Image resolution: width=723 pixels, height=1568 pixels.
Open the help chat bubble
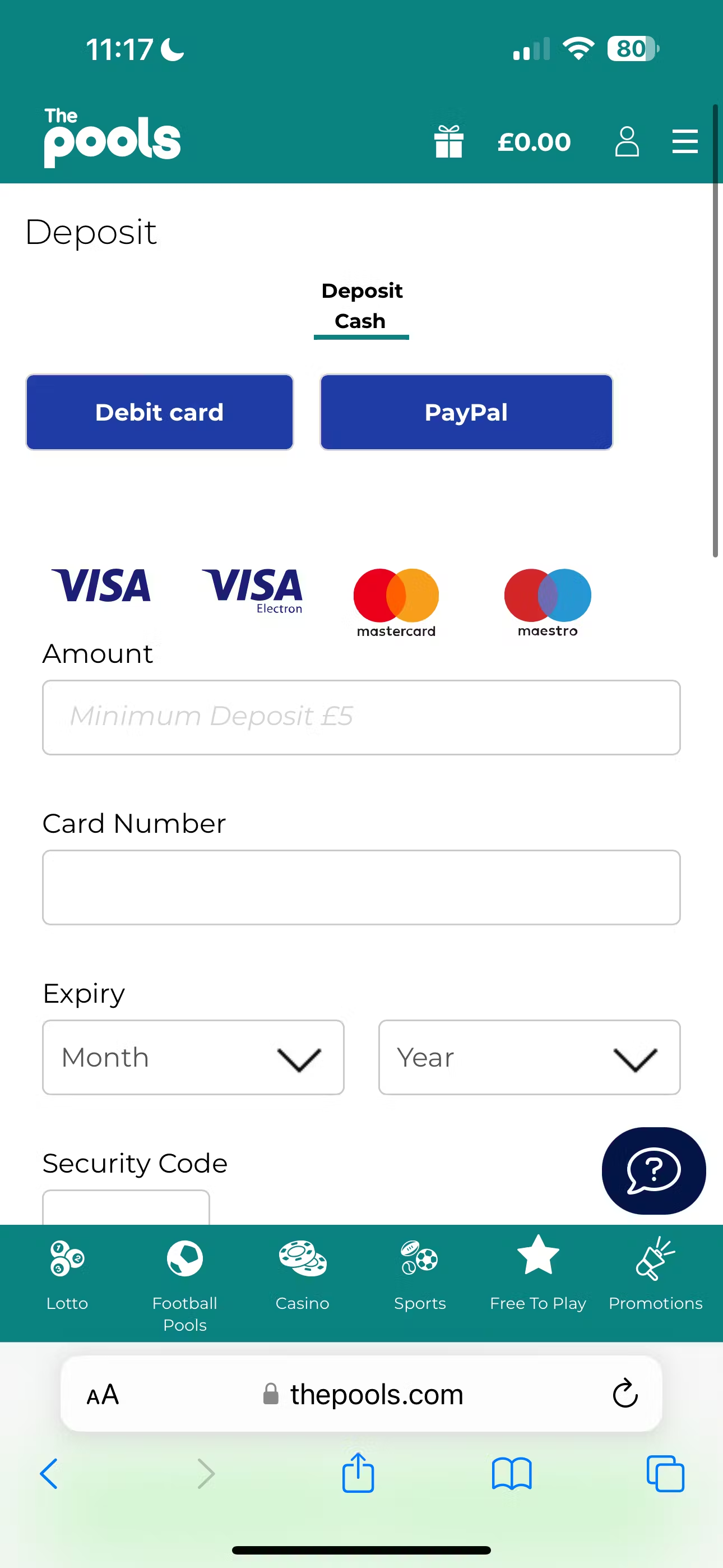pos(653,1170)
